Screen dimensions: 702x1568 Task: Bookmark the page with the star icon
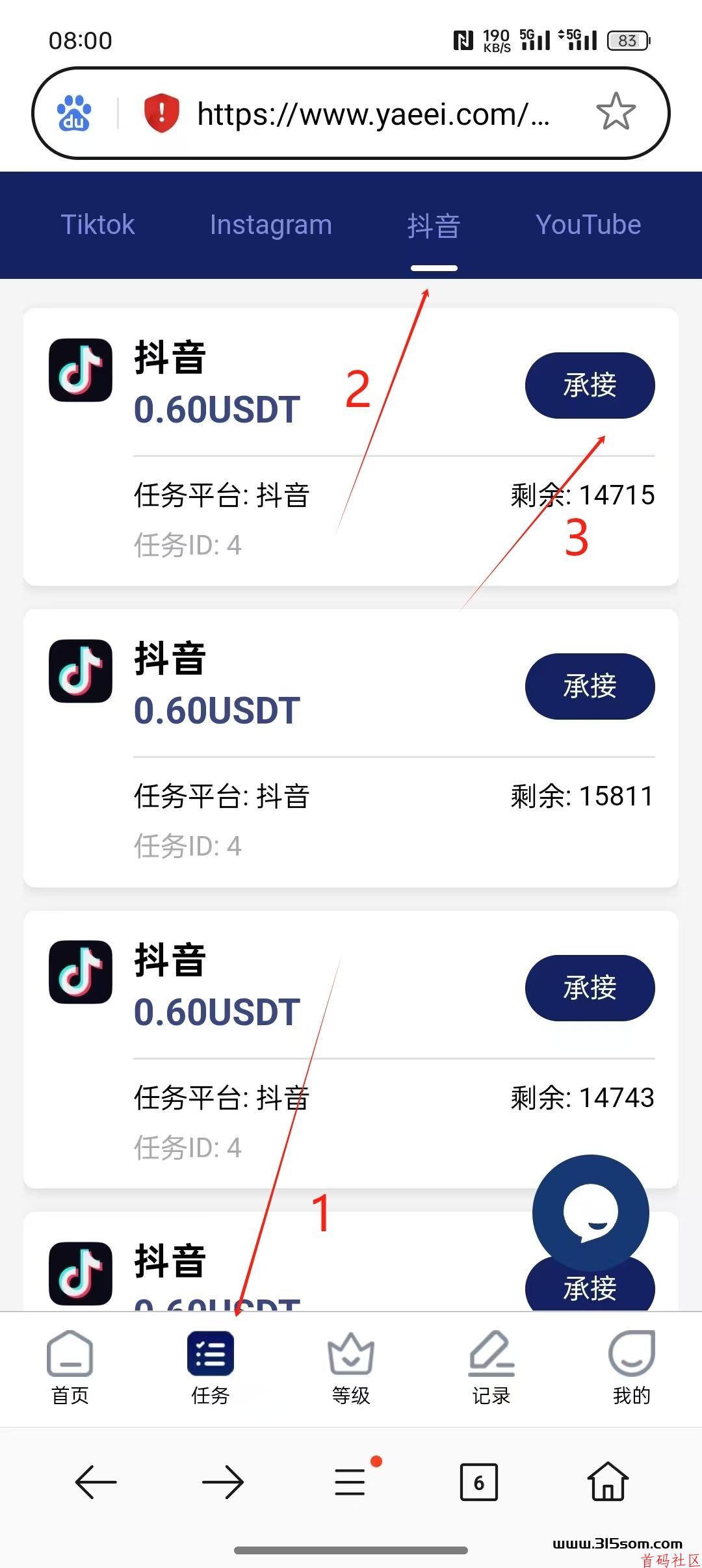coord(616,112)
